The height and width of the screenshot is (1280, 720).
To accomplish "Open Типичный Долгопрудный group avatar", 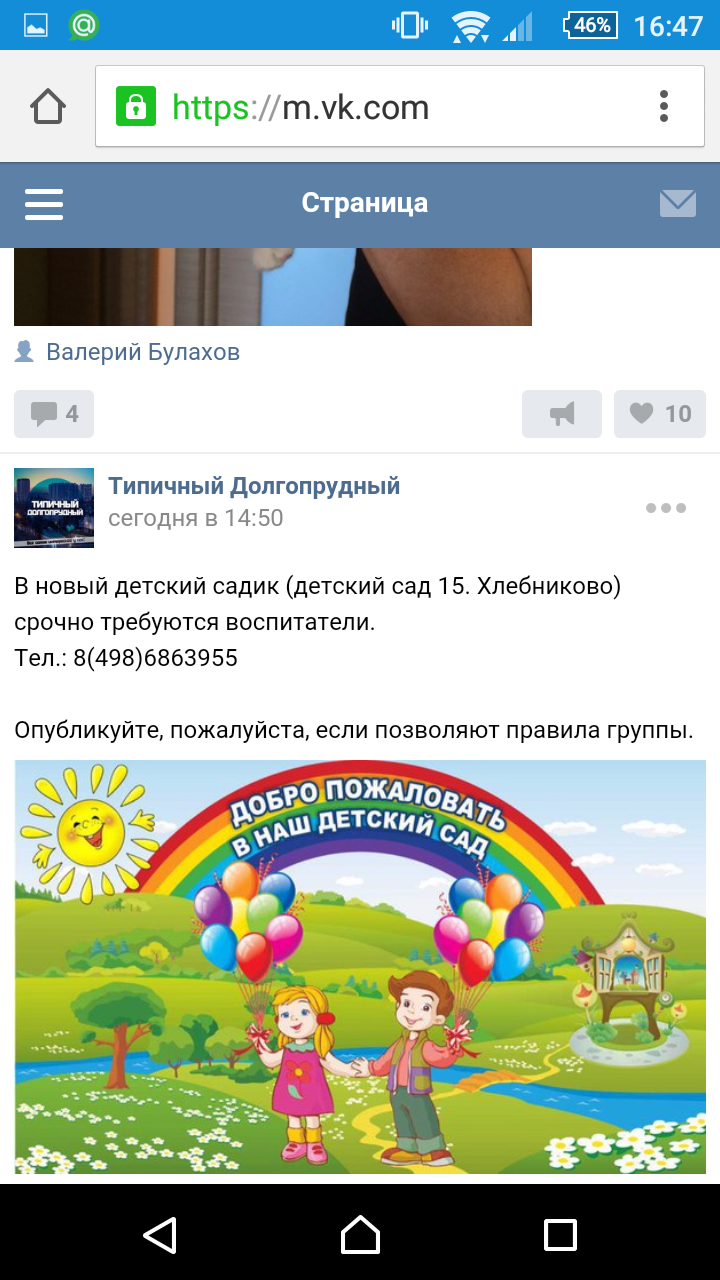I will pos(54,508).
